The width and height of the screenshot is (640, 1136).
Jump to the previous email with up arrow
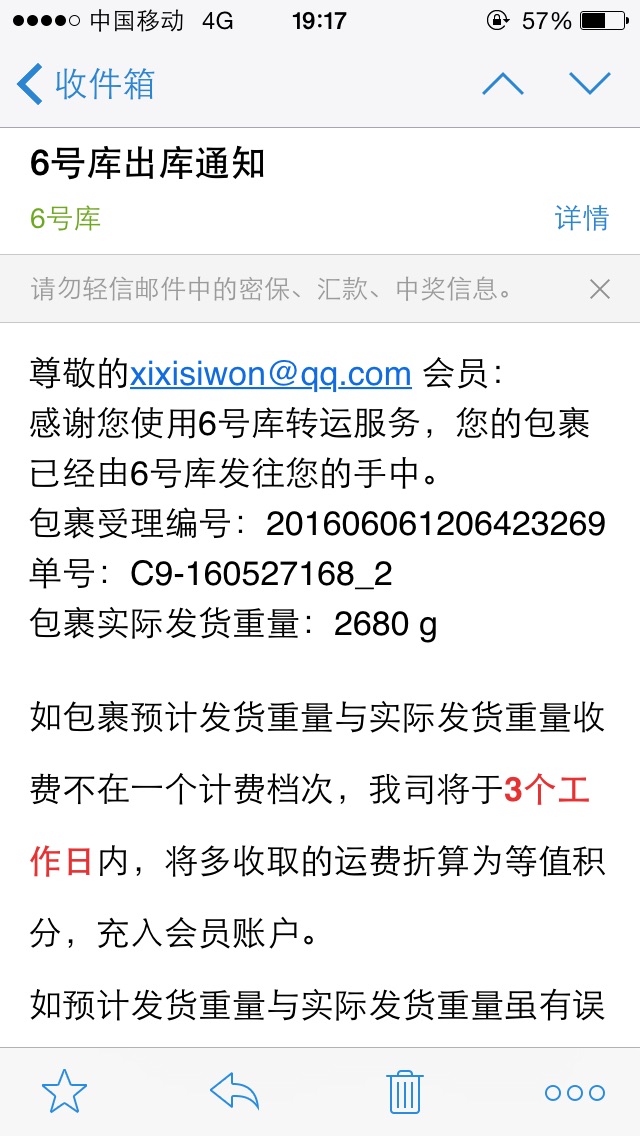[x=503, y=84]
